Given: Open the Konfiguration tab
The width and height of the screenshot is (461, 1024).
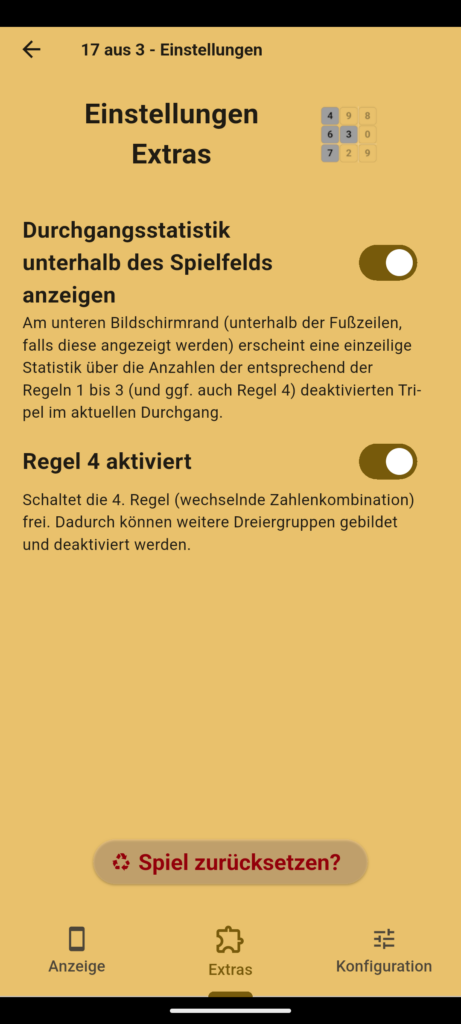Looking at the screenshot, I should tap(384, 951).
